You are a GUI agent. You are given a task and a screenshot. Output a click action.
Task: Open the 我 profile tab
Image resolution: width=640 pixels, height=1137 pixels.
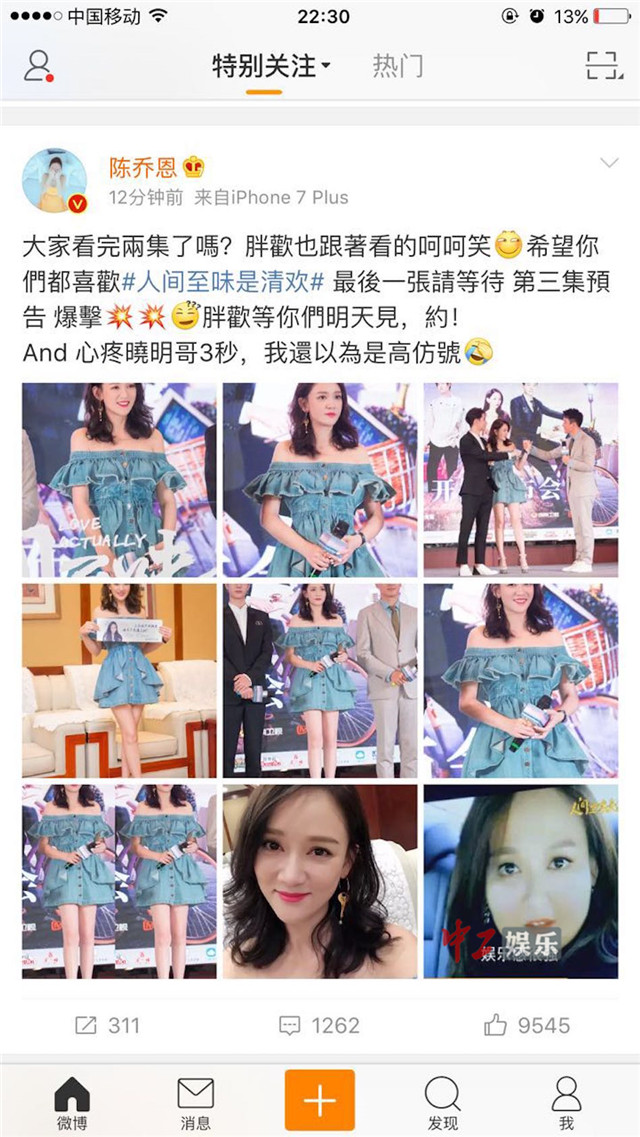pos(566,1102)
